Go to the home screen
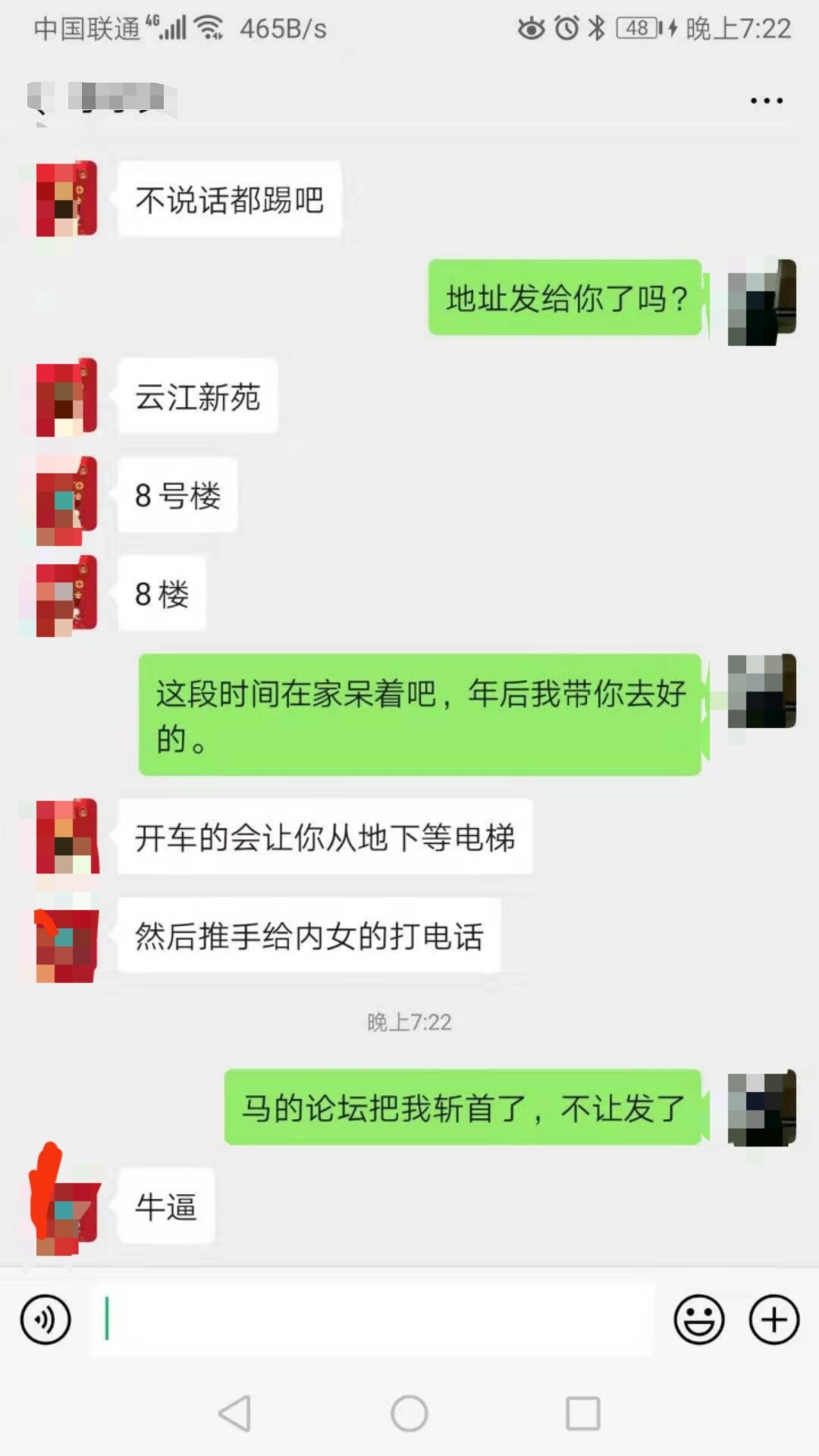 [409, 1414]
